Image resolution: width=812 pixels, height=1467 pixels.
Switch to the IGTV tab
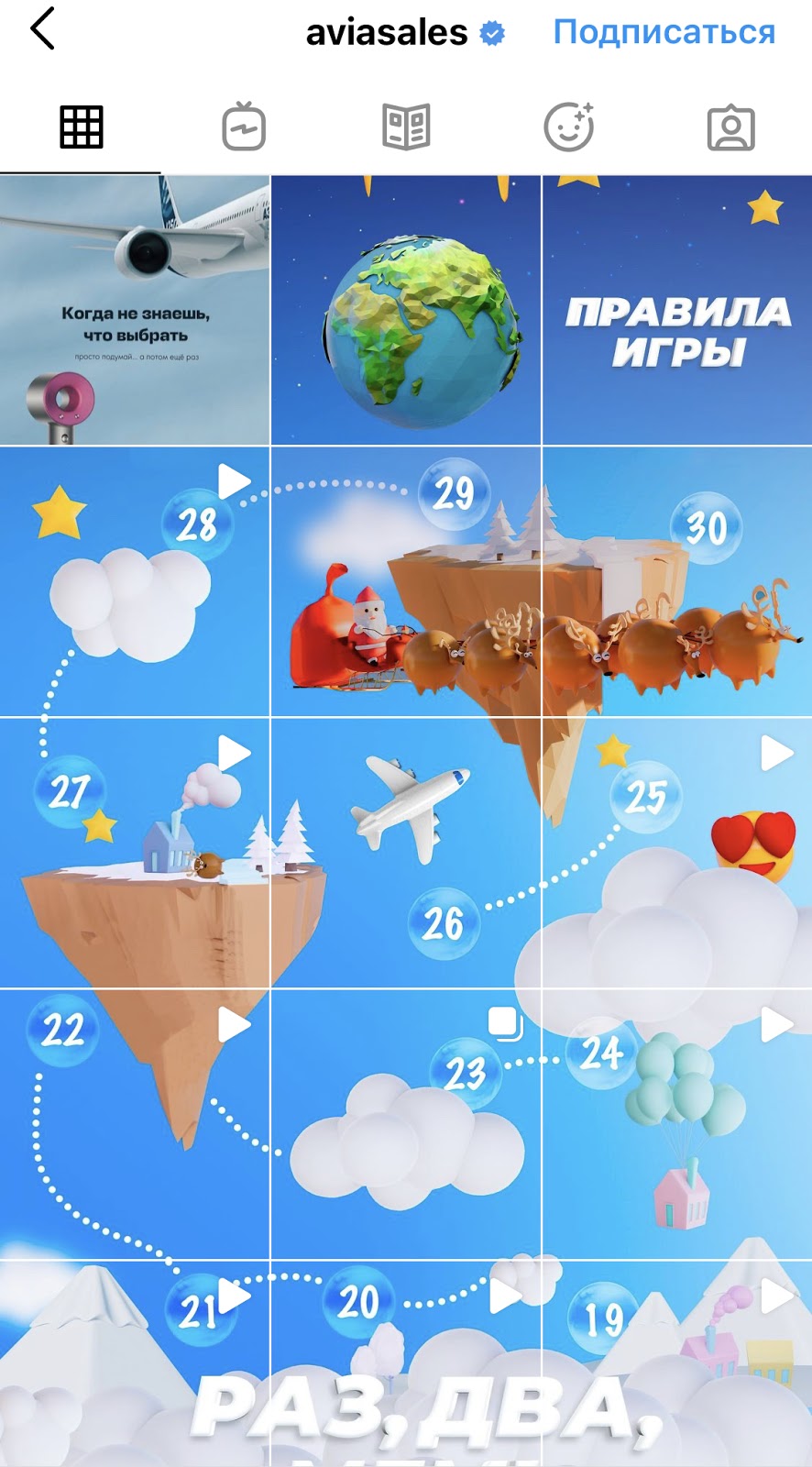pos(244,127)
